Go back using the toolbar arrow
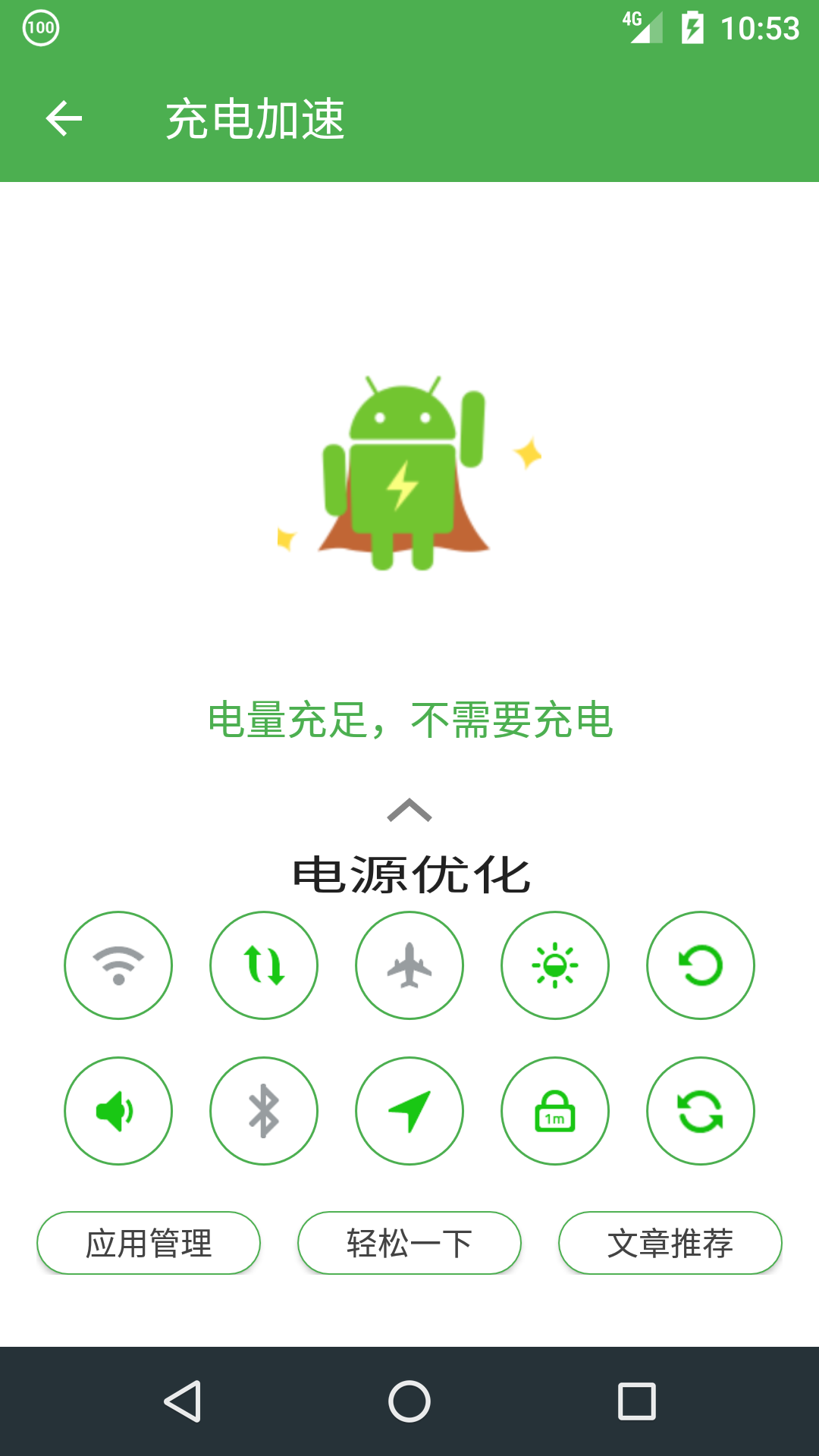This screenshot has width=819, height=1456. click(64, 119)
